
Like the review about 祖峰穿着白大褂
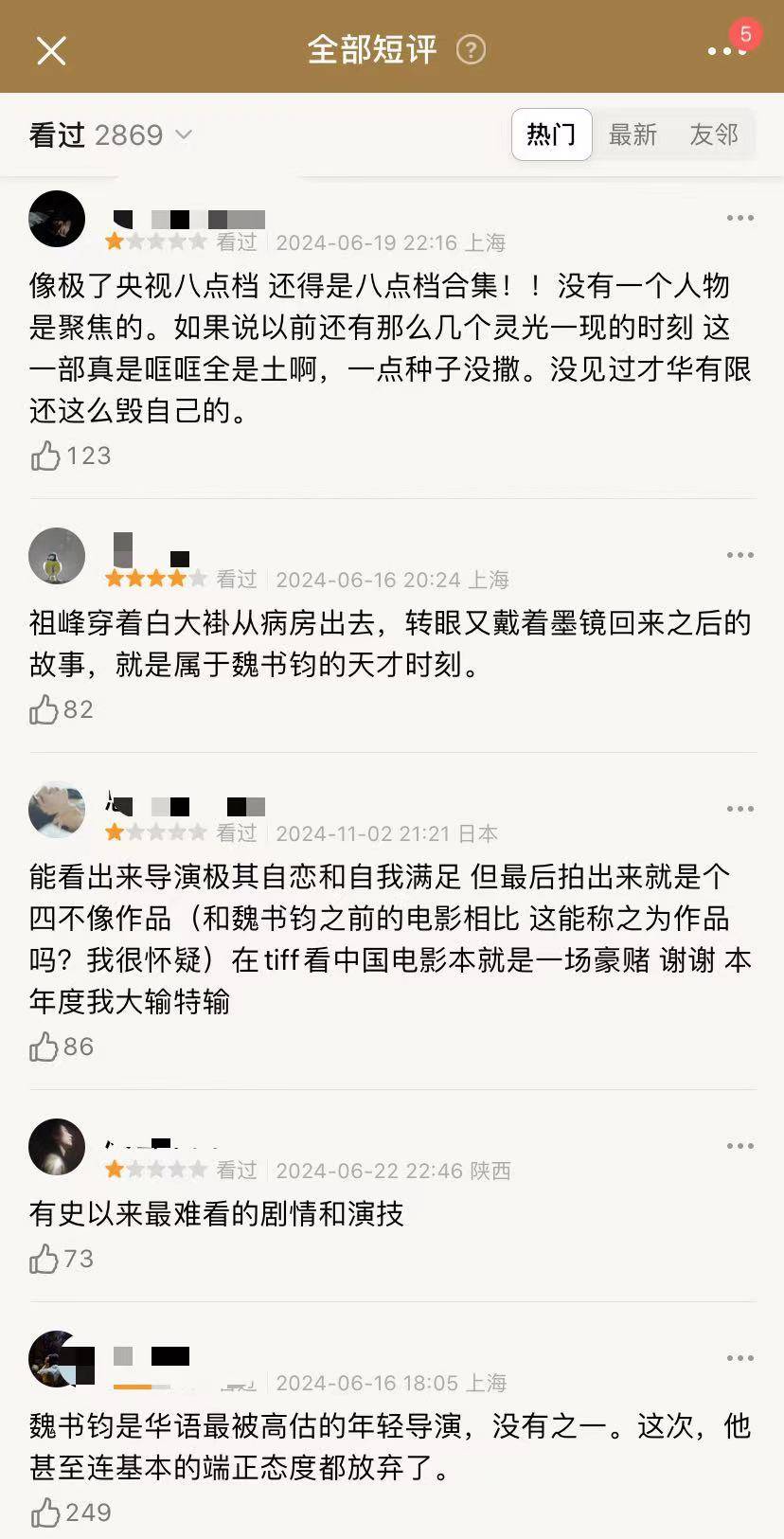click(x=44, y=709)
